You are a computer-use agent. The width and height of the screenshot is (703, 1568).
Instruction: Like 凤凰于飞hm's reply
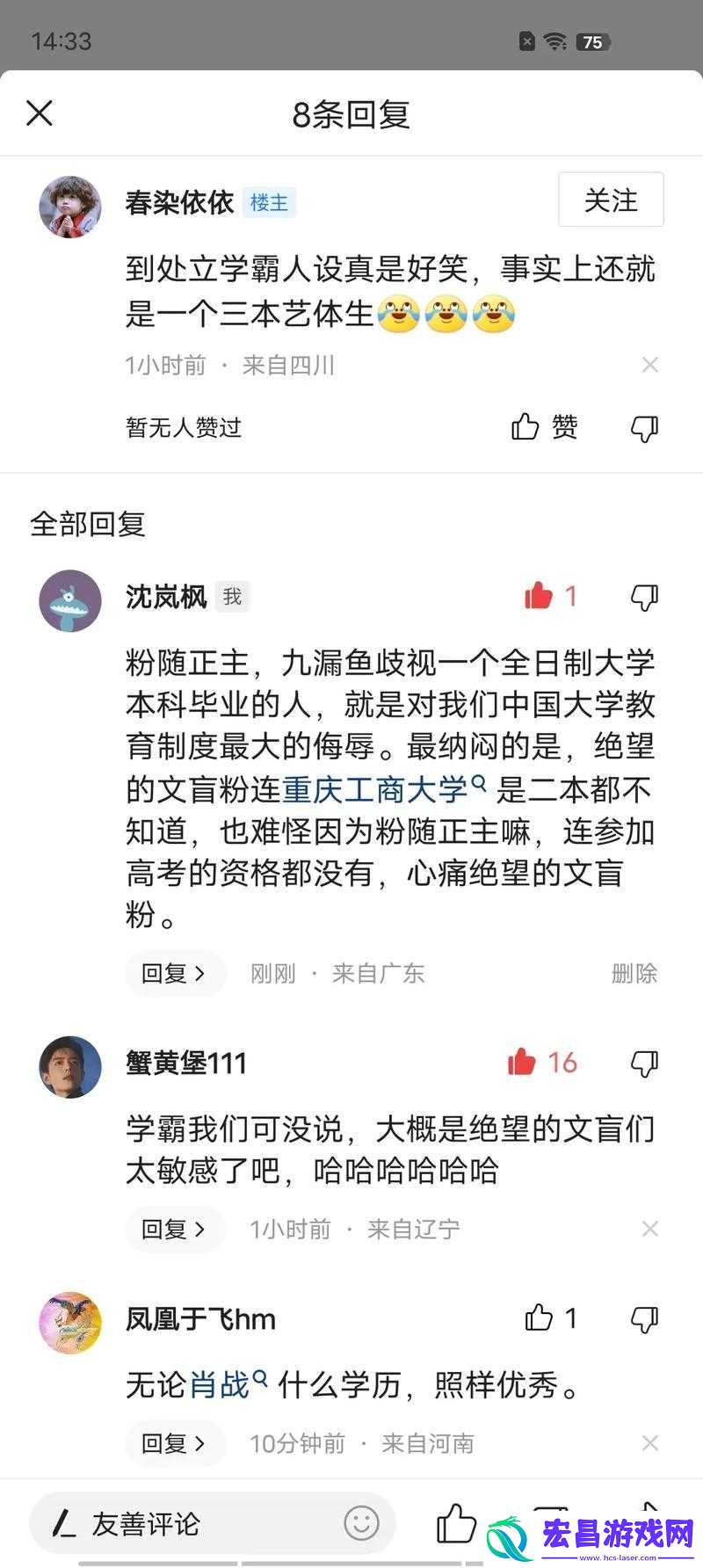(539, 1318)
